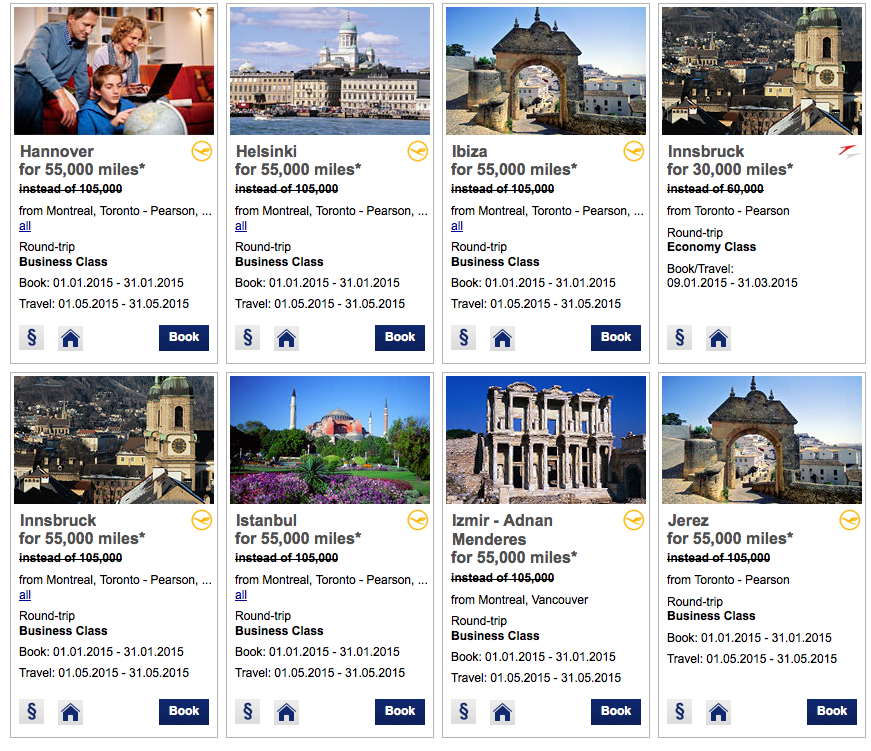Show all departure cities for Helsinki

pyautogui.click(x=241, y=226)
